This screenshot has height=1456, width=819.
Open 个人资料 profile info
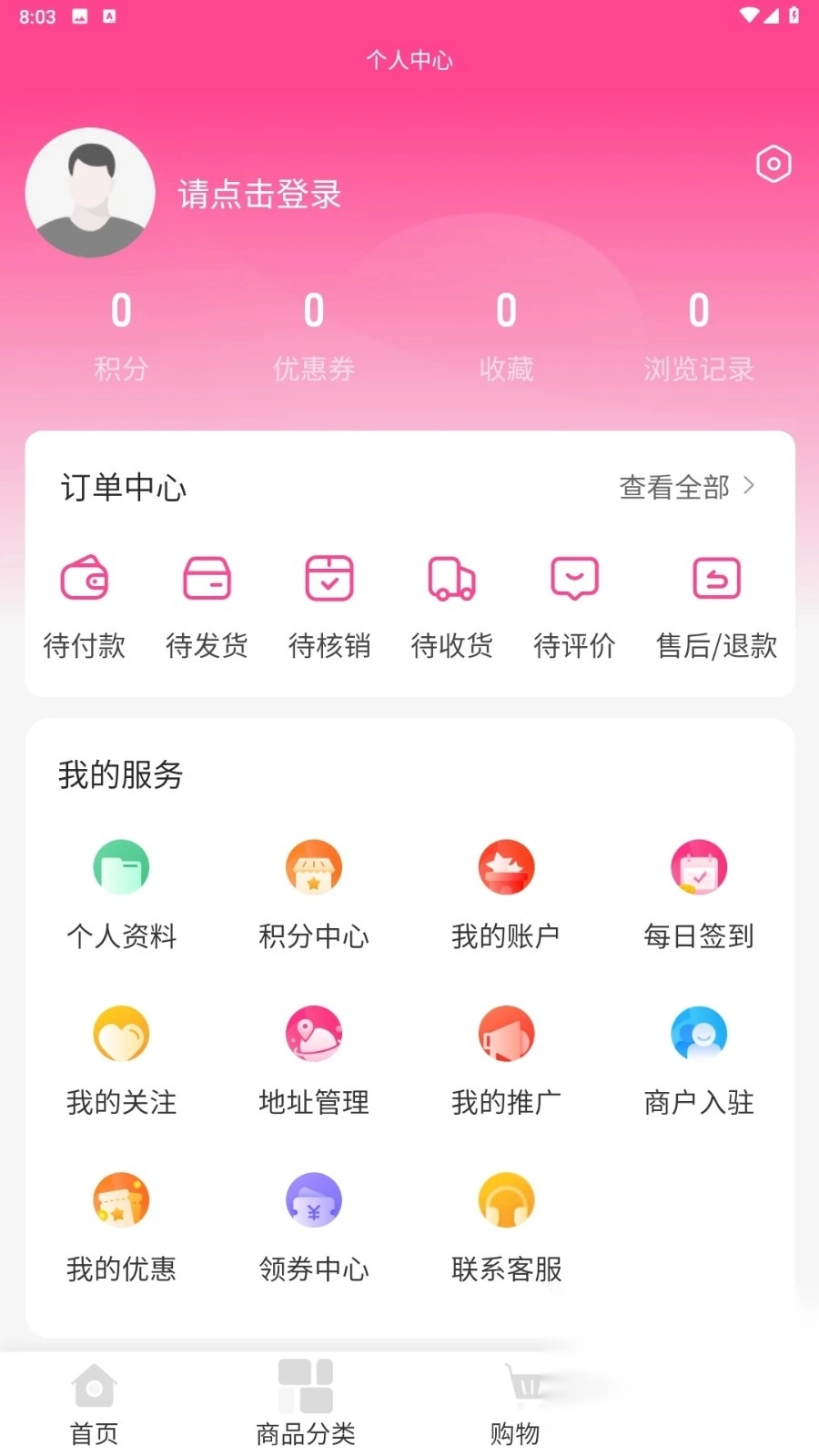121,894
